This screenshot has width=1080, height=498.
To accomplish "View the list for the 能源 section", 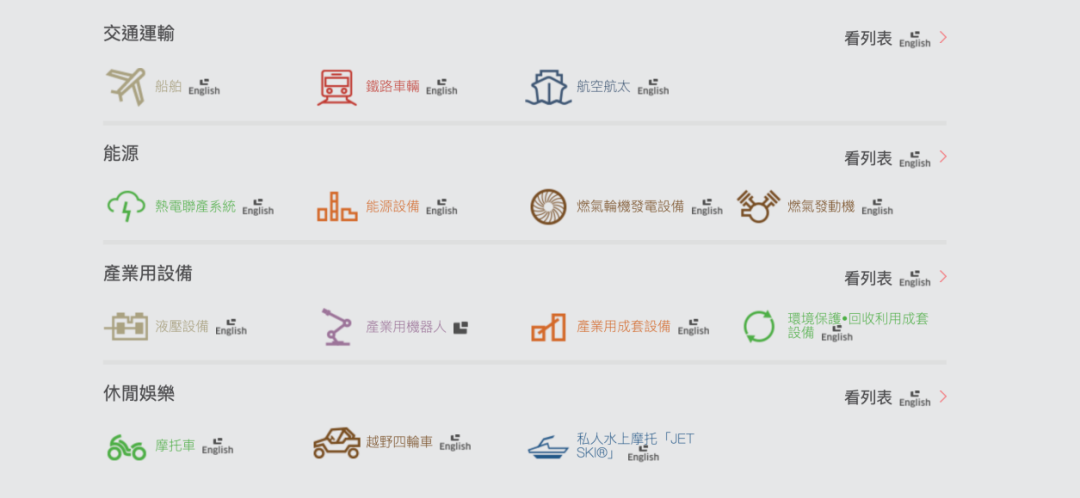I will [x=868, y=158].
